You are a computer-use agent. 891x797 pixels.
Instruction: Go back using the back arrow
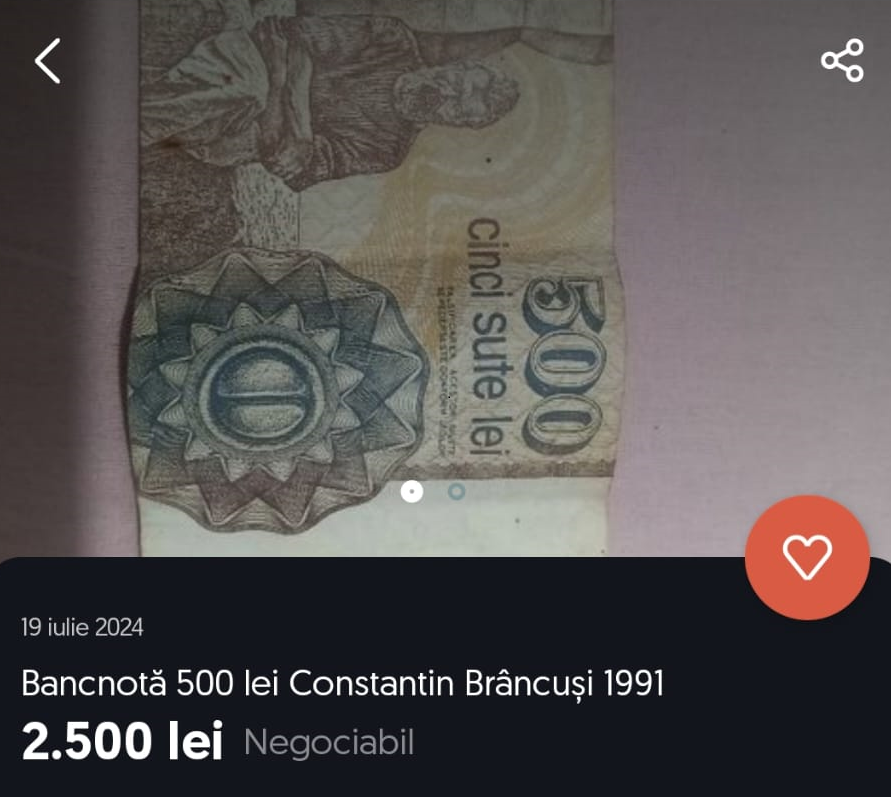tap(47, 61)
